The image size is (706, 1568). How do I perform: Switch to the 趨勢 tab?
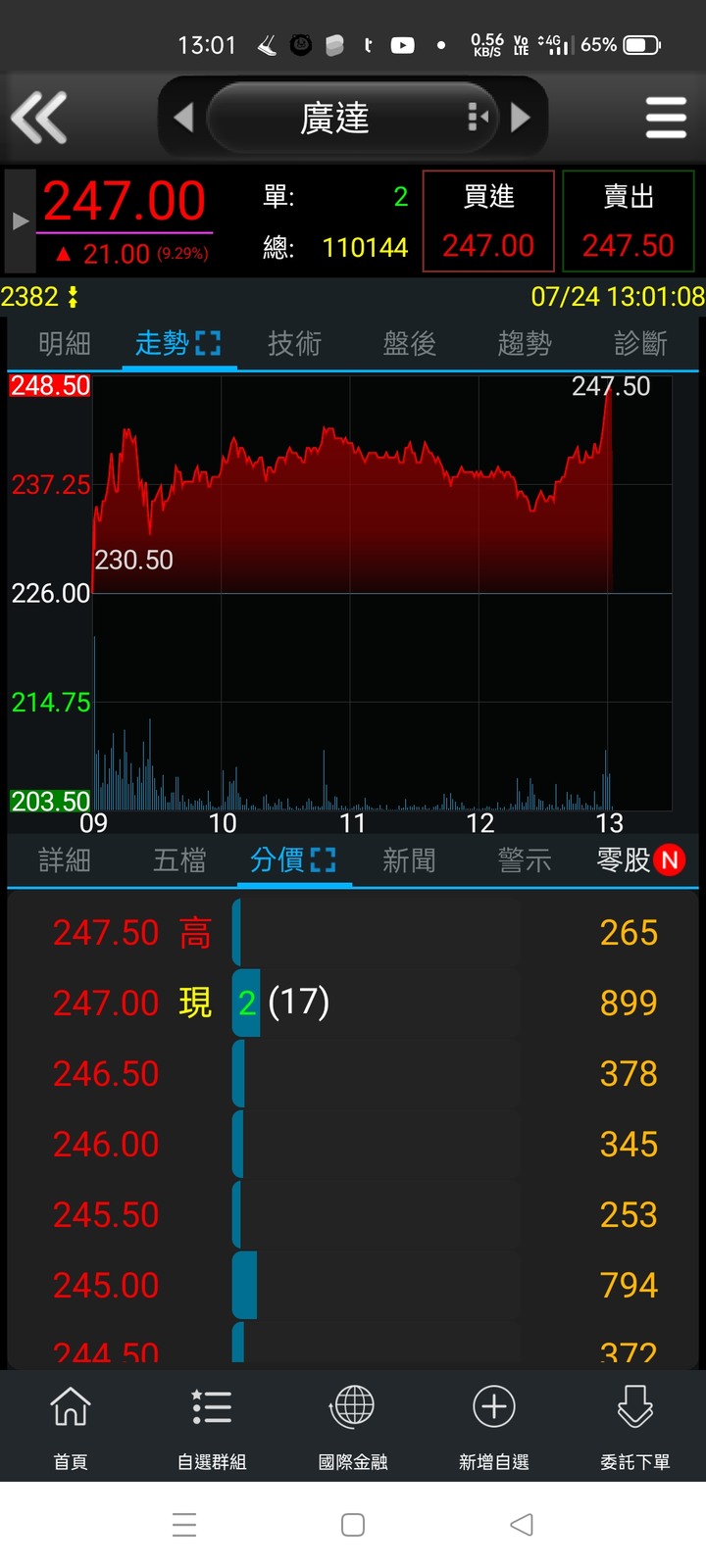[x=525, y=344]
